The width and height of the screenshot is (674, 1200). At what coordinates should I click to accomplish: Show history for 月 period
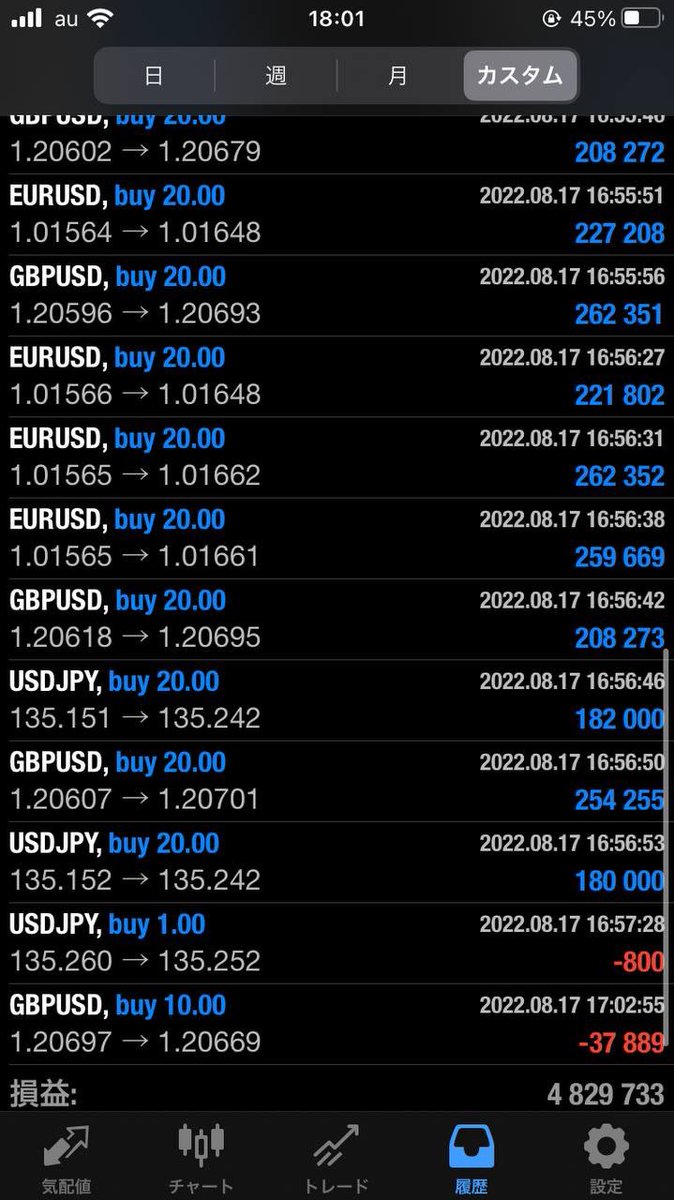point(398,76)
